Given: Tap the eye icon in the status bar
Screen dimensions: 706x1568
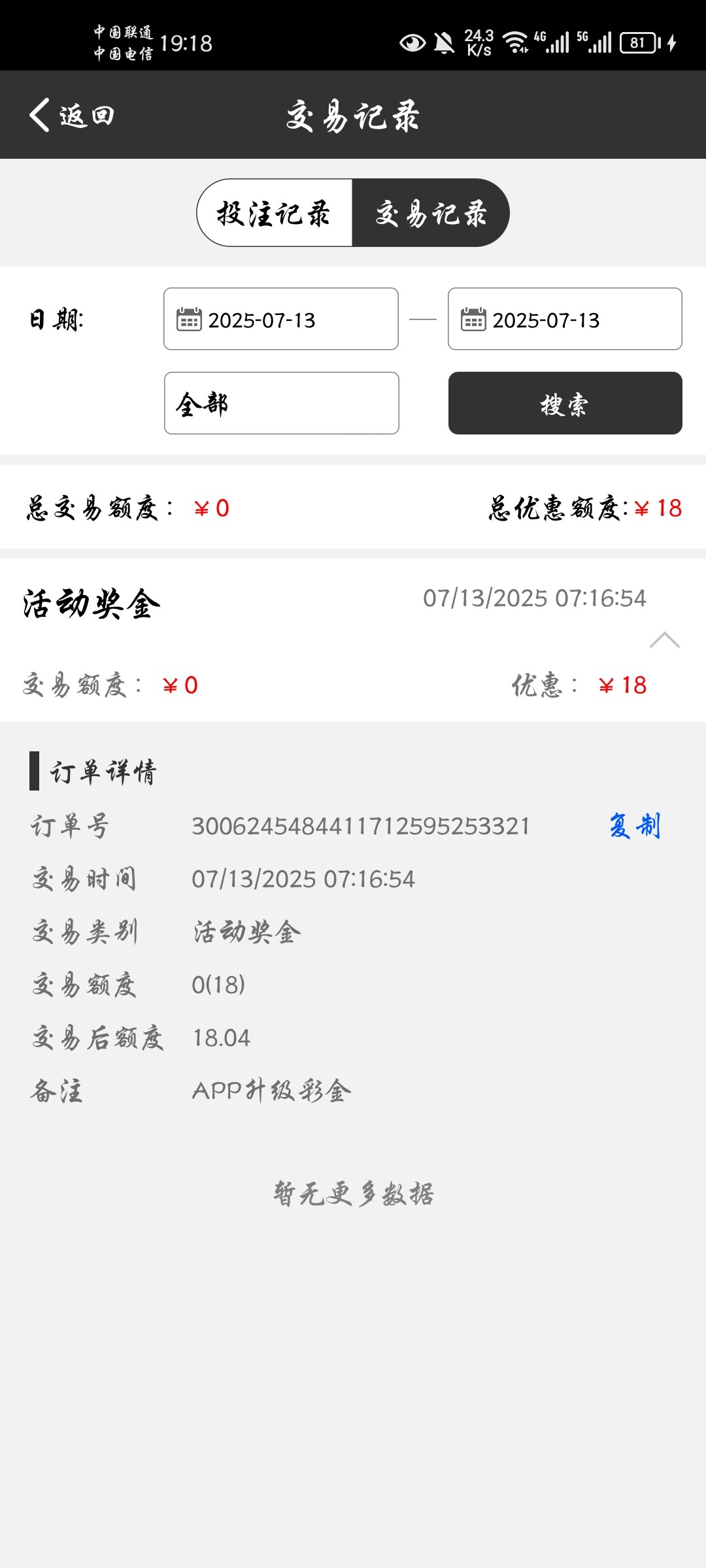Looking at the screenshot, I should (412, 41).
